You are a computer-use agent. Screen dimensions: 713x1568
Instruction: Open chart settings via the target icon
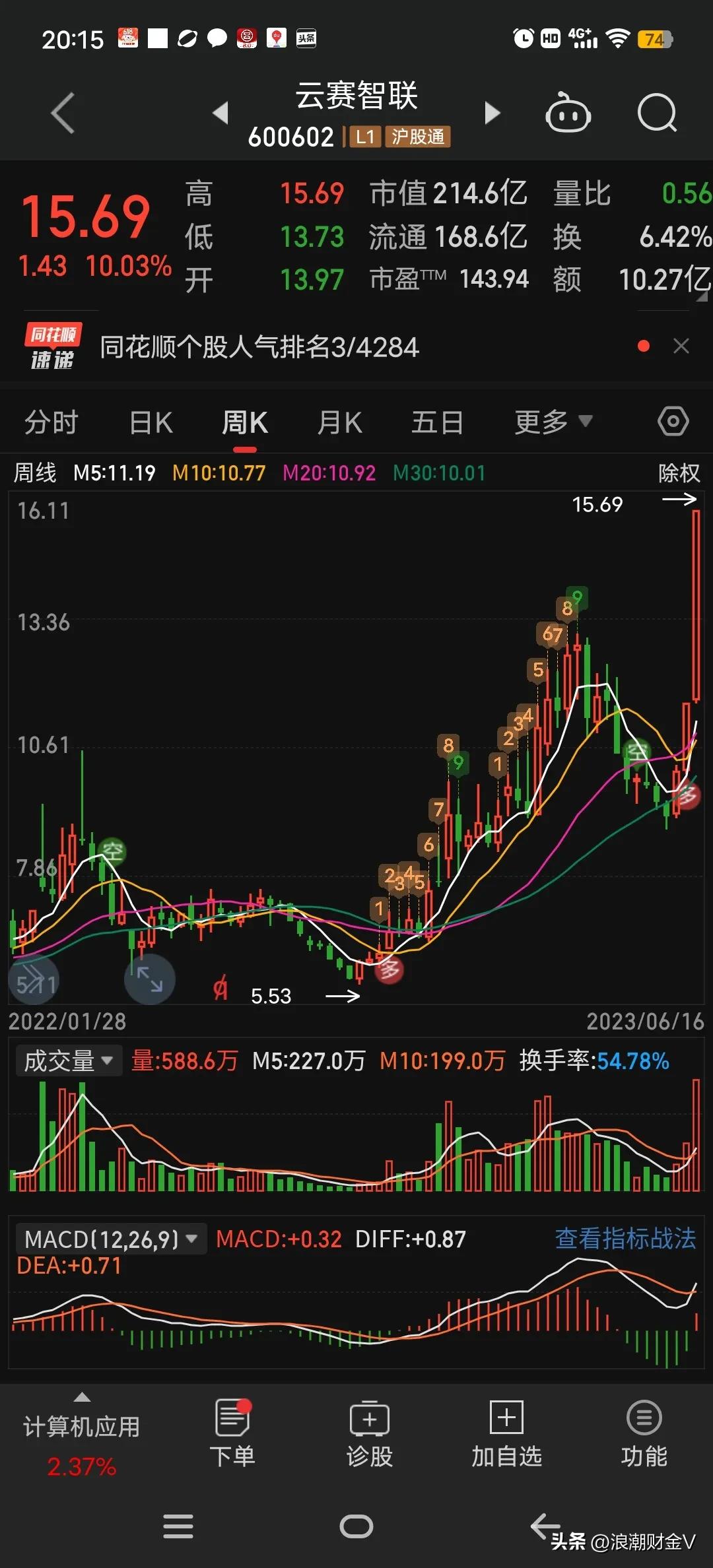(x=673, y=420)
